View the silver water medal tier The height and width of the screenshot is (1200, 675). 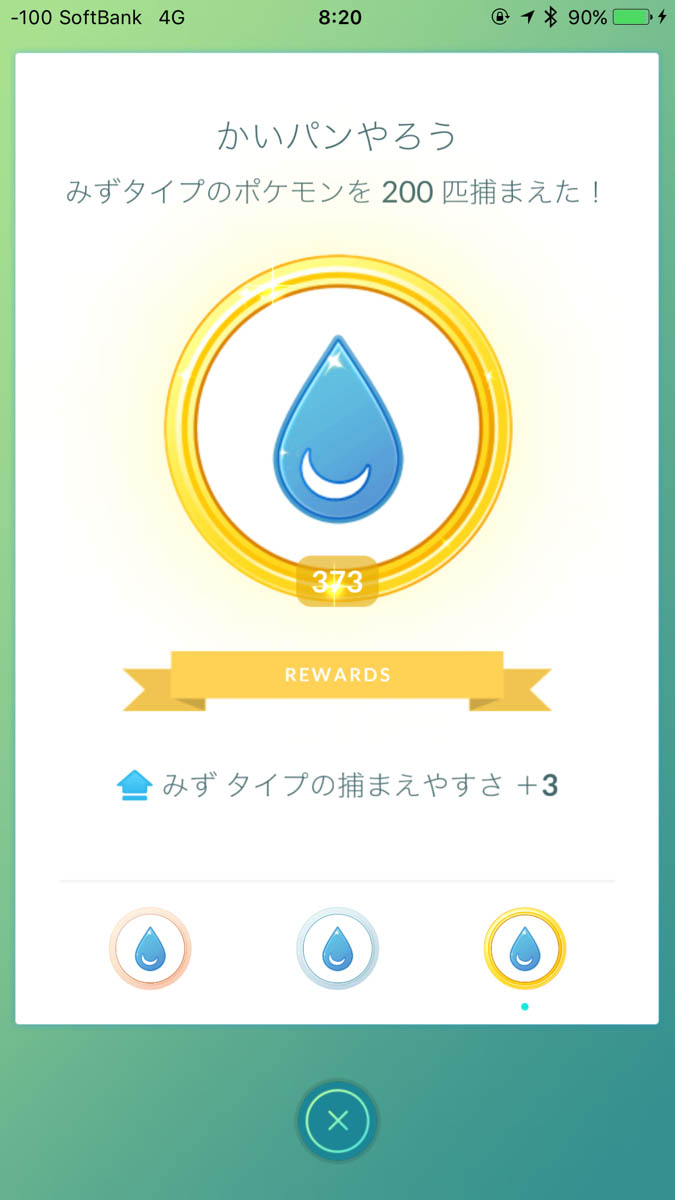click(x=337, y=948)
